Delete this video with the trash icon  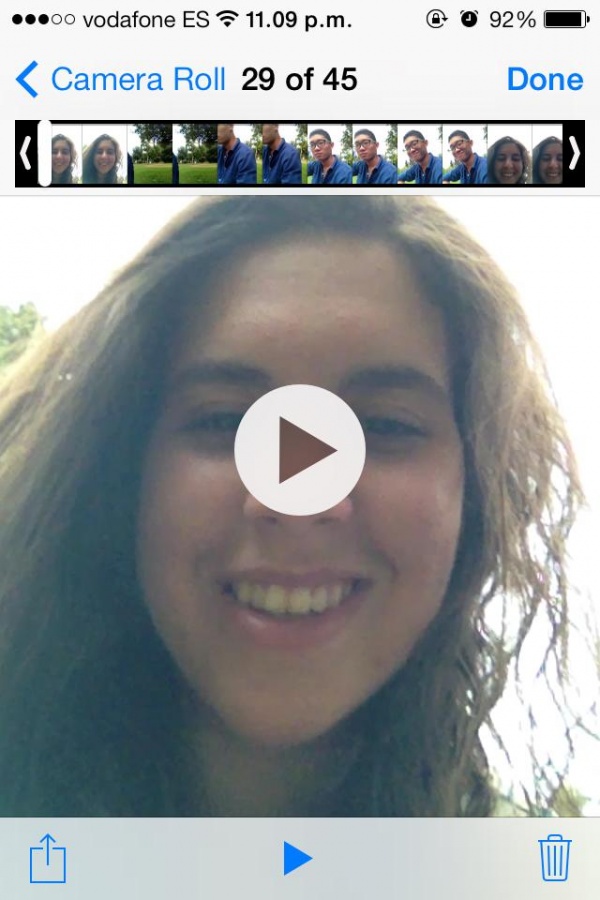554,858
